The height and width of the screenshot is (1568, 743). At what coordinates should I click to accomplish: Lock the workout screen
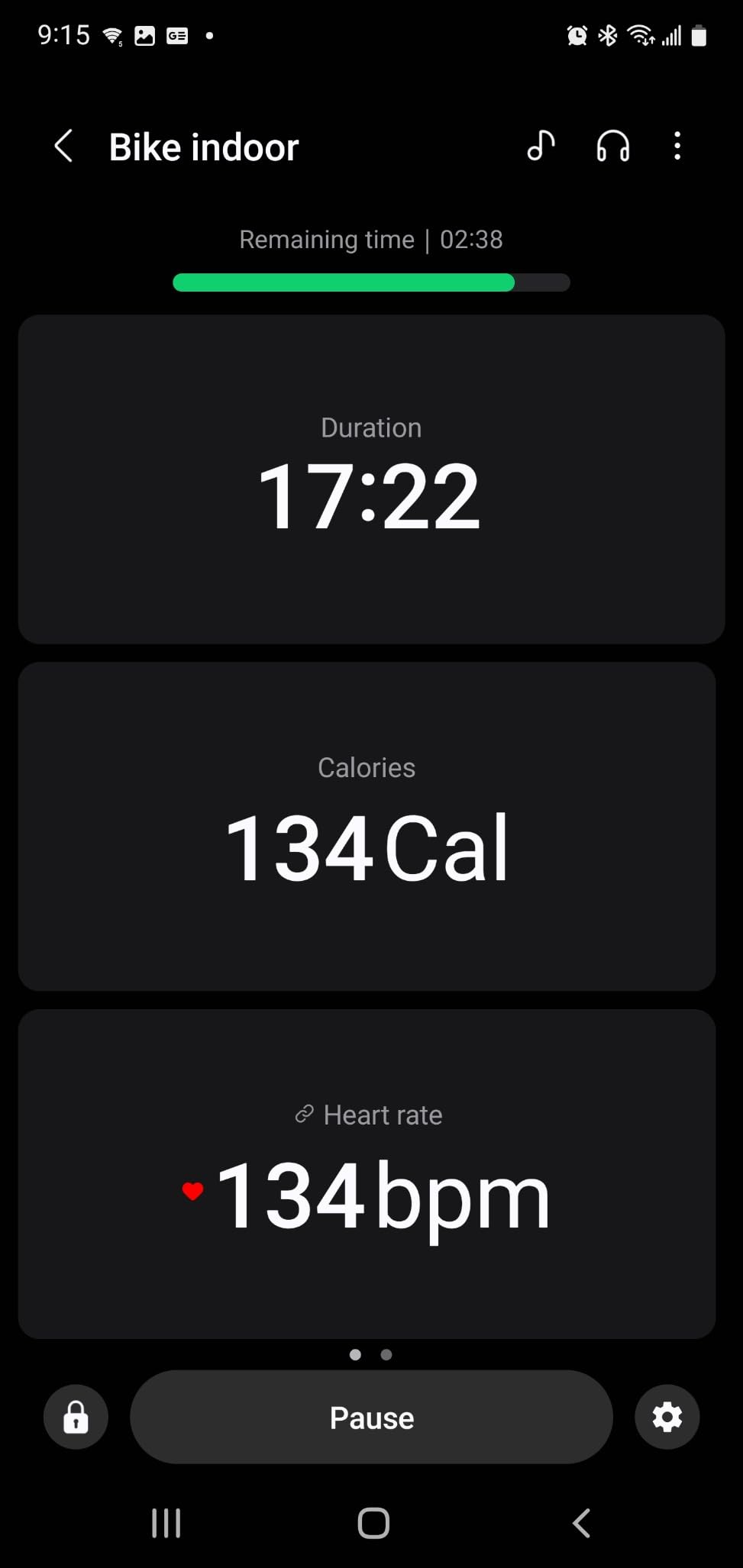[x=76, y=1417]
